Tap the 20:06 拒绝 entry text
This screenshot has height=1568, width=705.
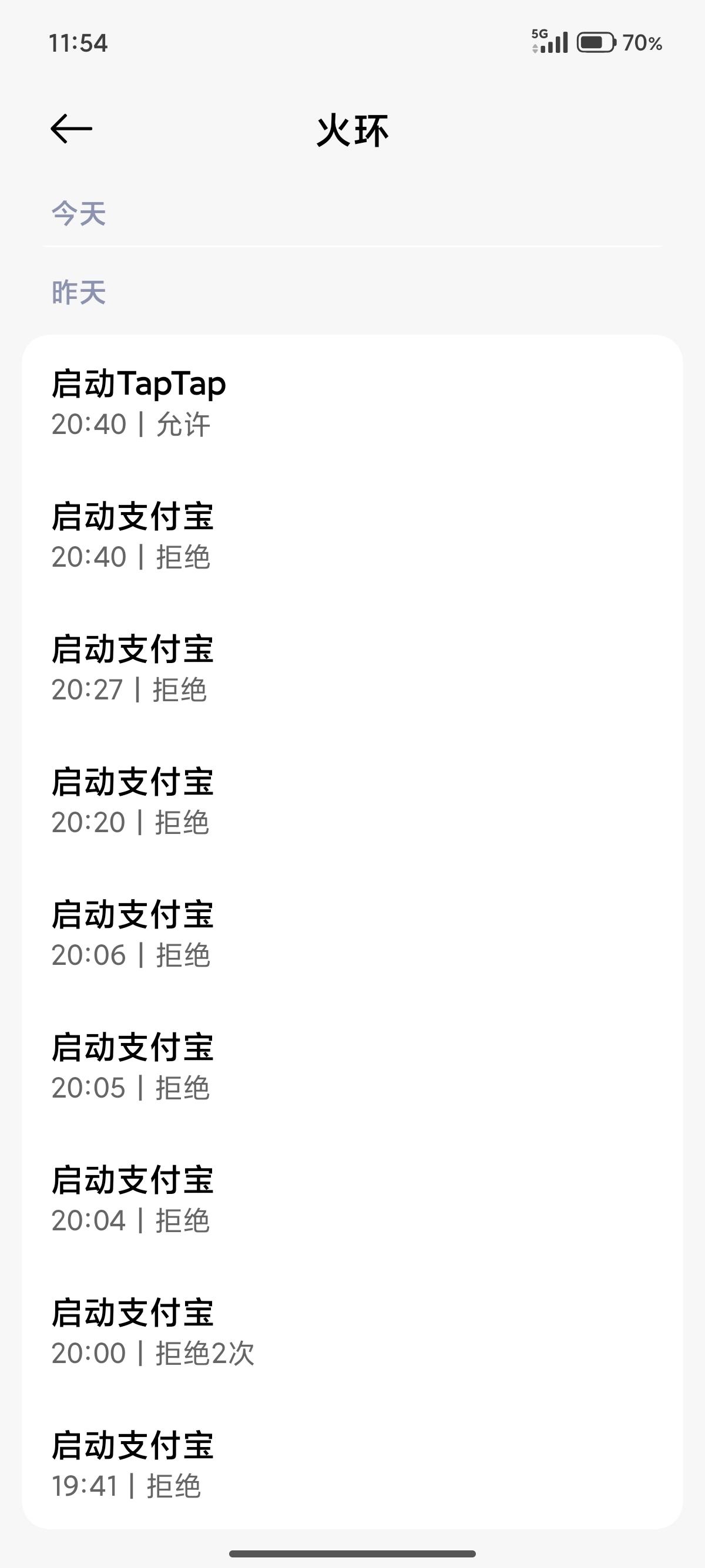coord(132,954)
